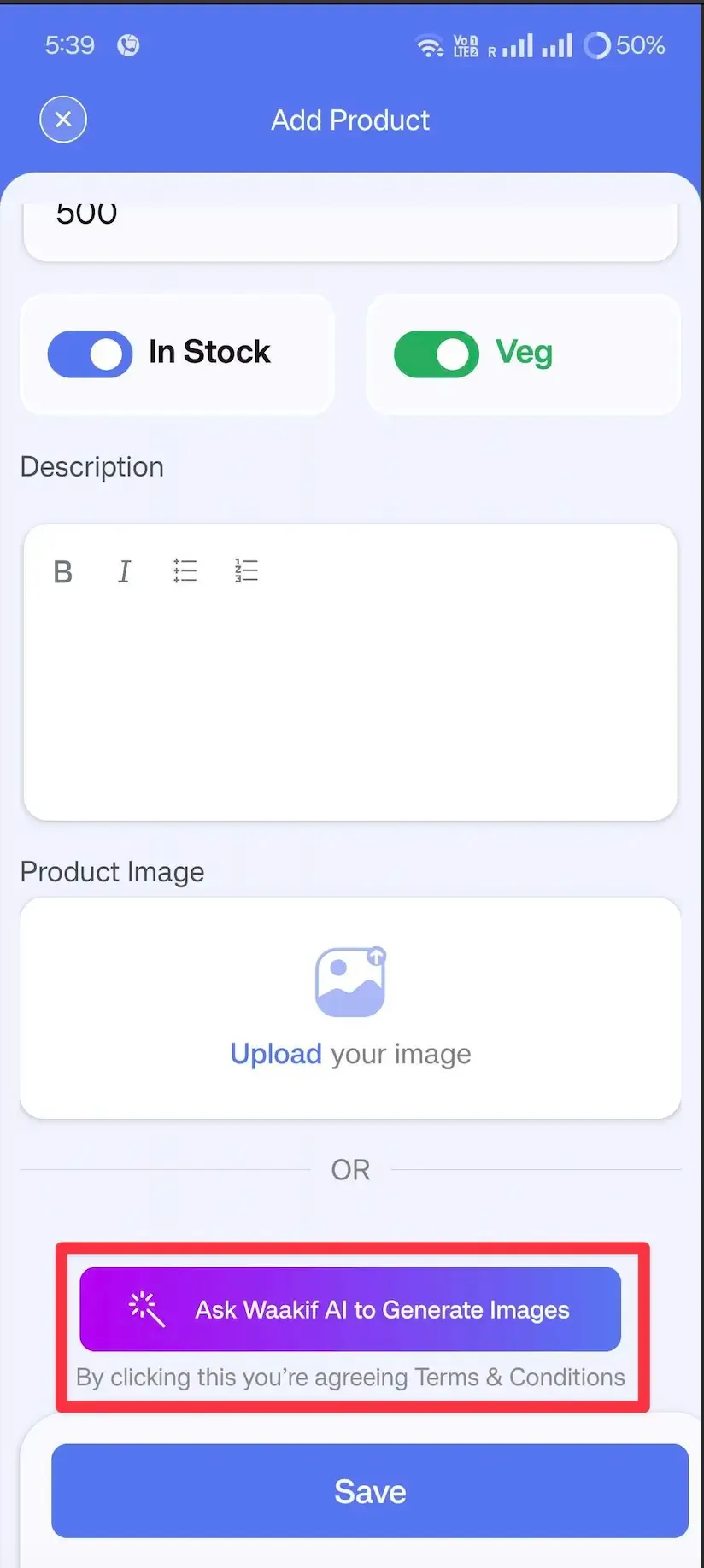Viewport: 704px width, 1568px height.
Task: Upload your product image
Action: pyautogui.click(x=350, y=1008)
